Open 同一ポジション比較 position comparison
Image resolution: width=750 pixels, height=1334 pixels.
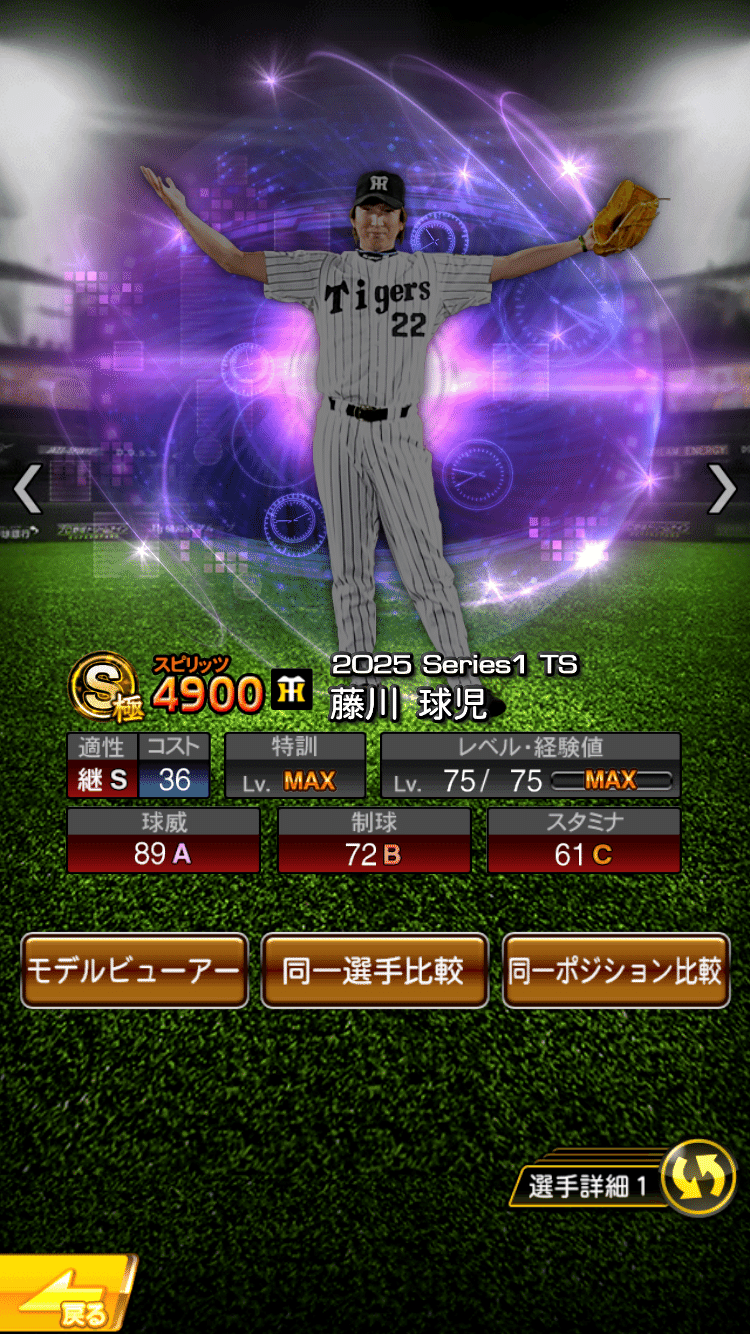pos(615,970)
